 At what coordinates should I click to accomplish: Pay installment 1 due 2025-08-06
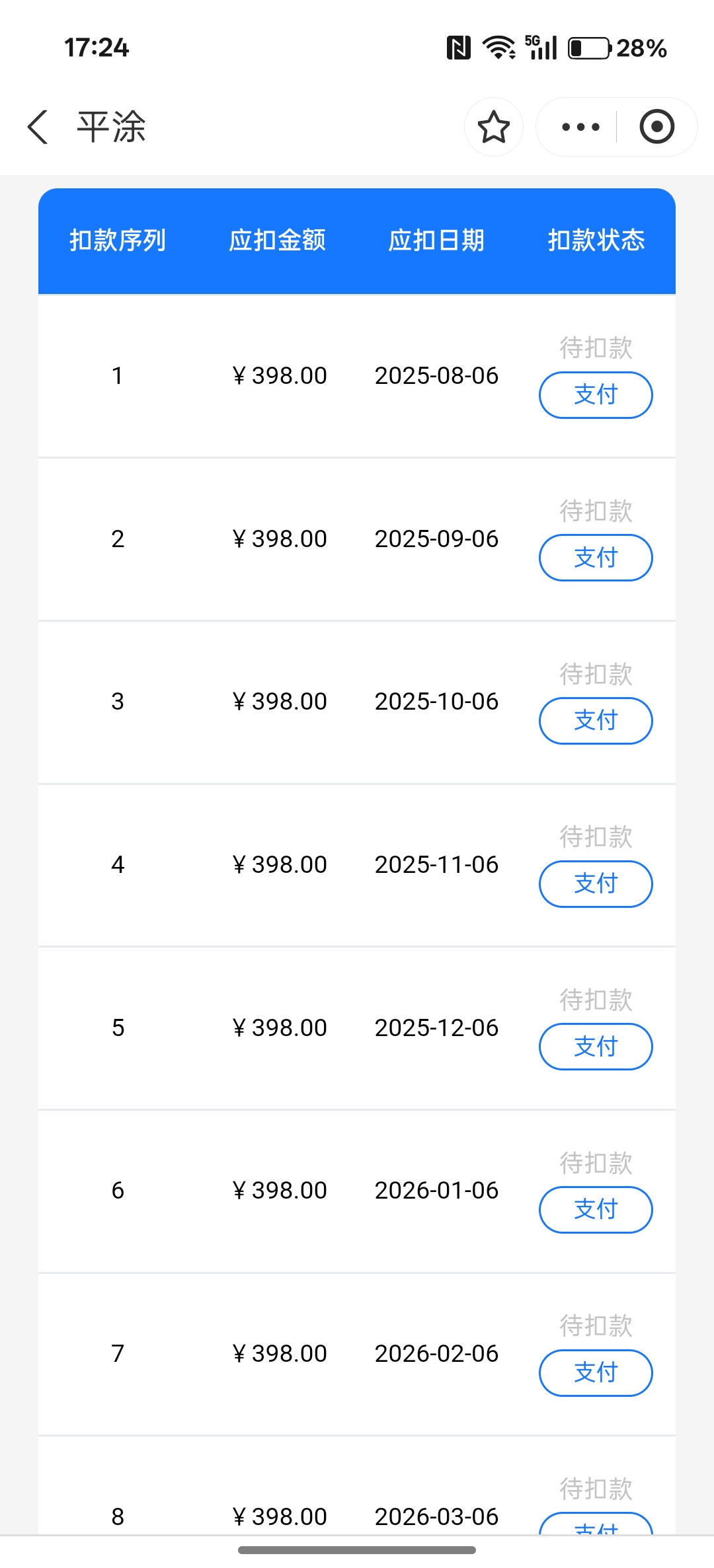[x=596, y=395]
